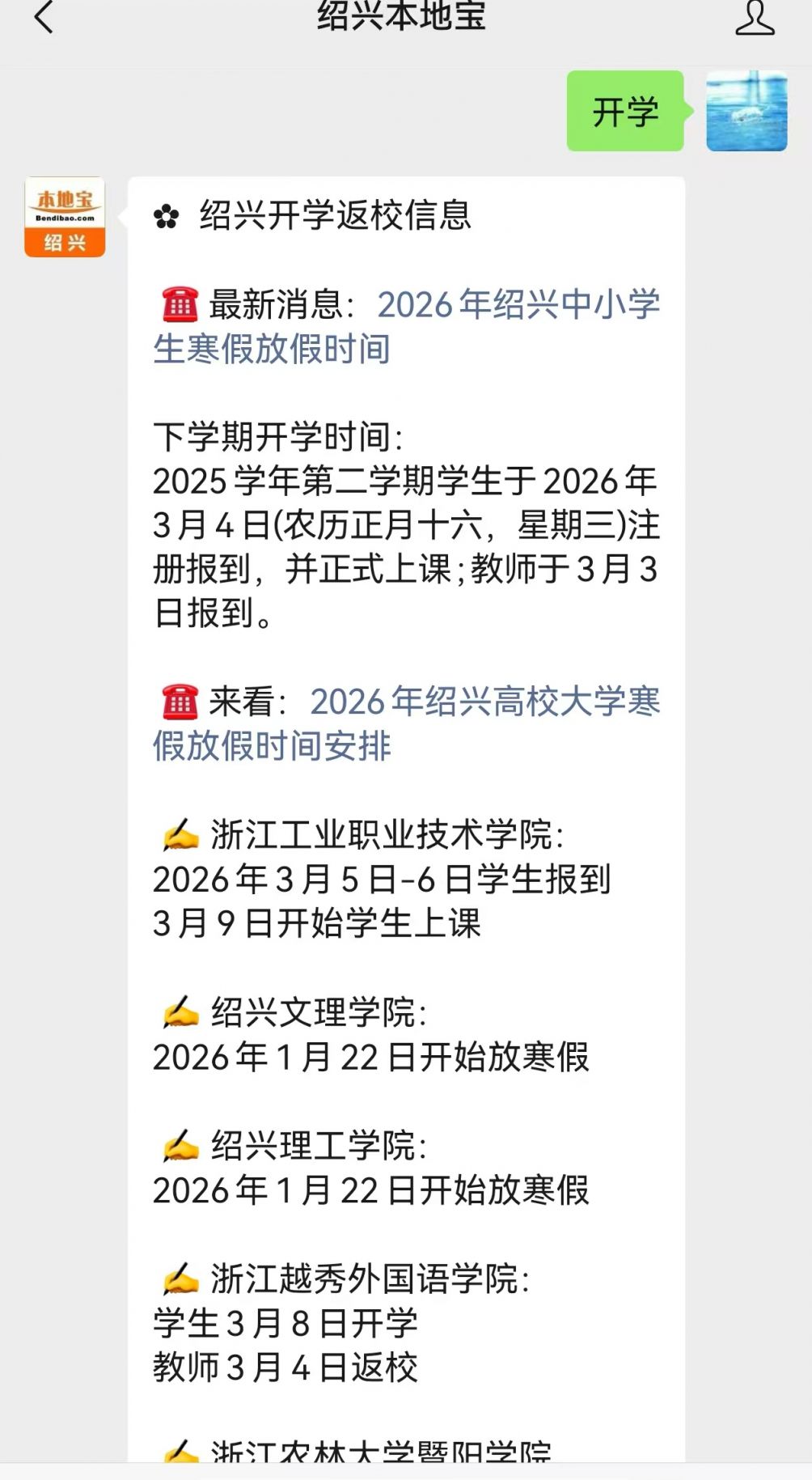View the 绍兴本地宝 account avatar
812x1480 pixels.
(x=65, y=217)
